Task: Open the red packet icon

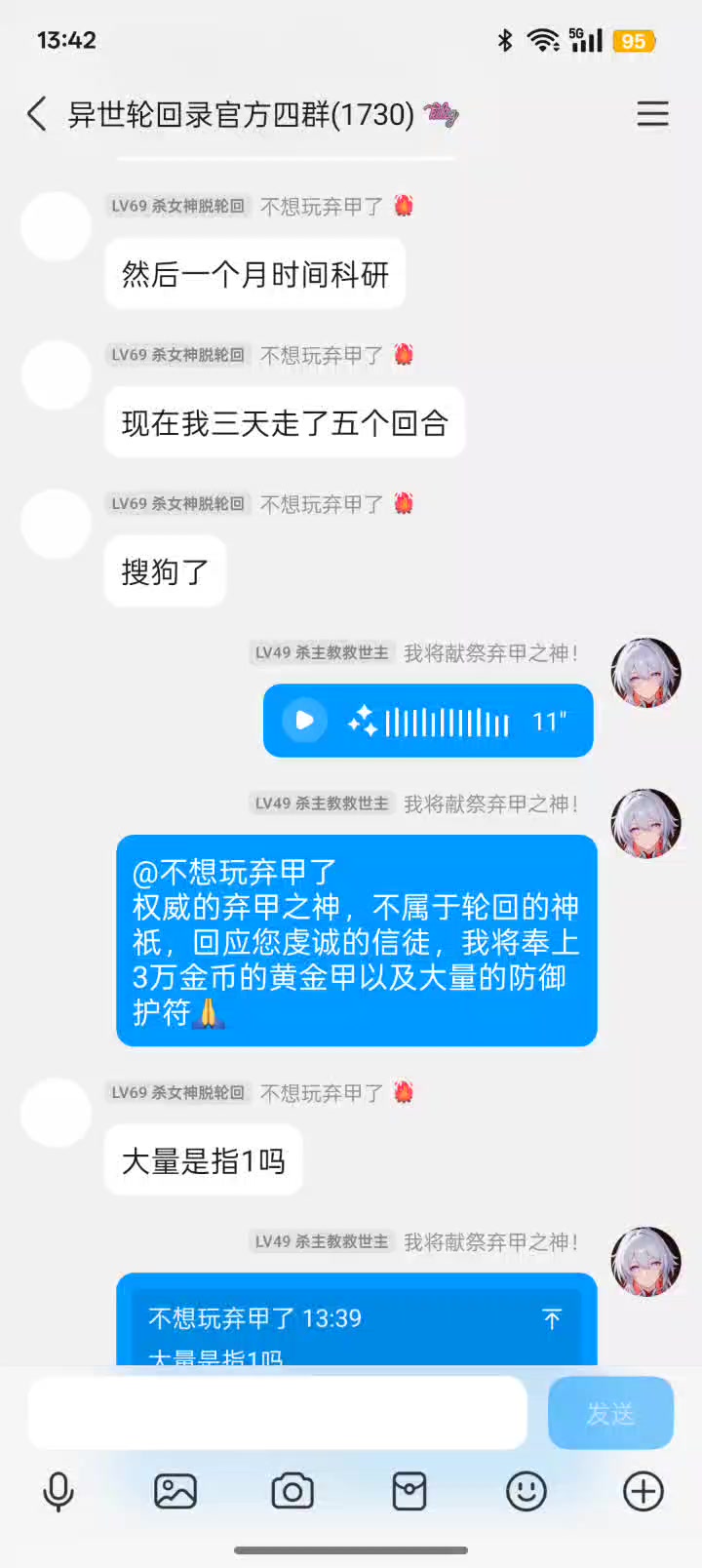Action: pos(409,1492)
